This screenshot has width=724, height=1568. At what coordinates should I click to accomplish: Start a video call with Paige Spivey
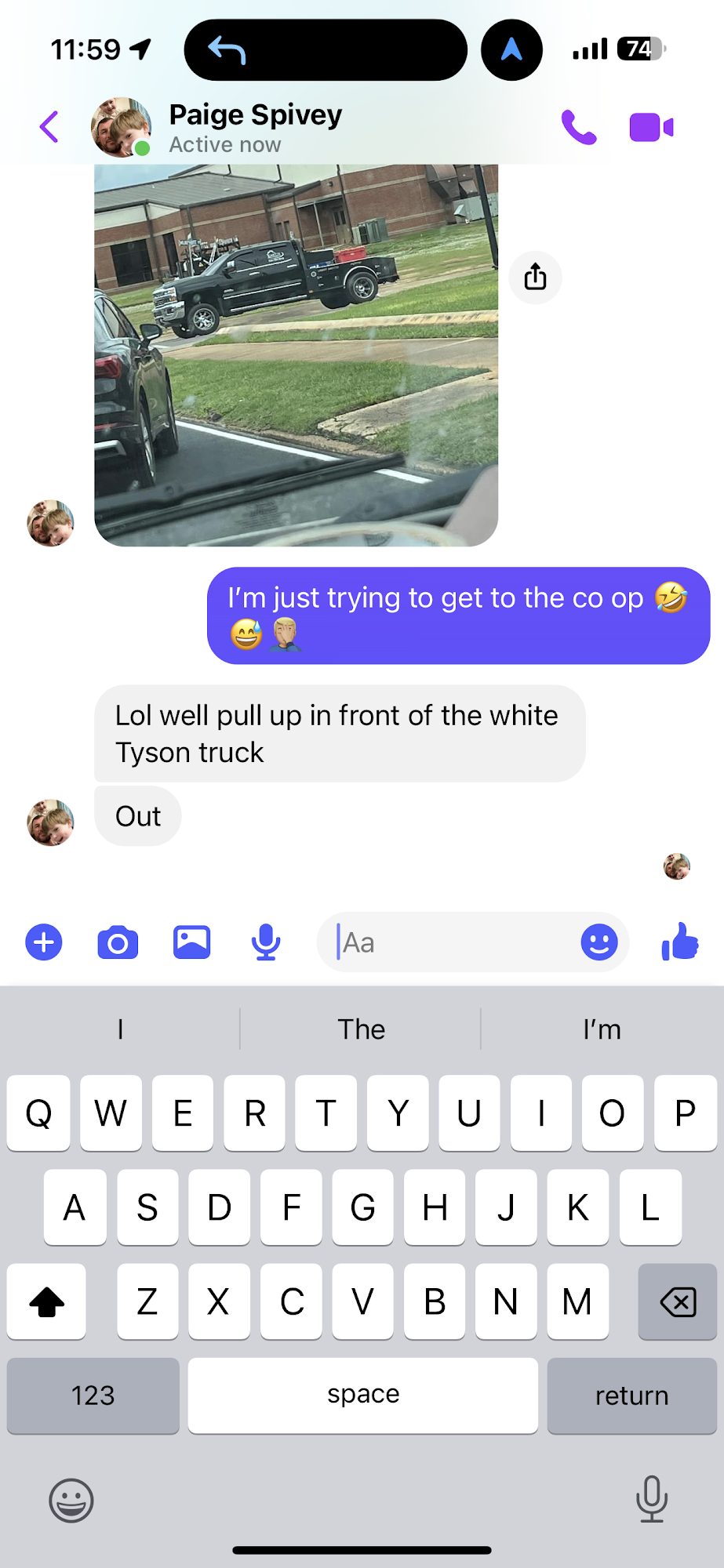point(651,128)
